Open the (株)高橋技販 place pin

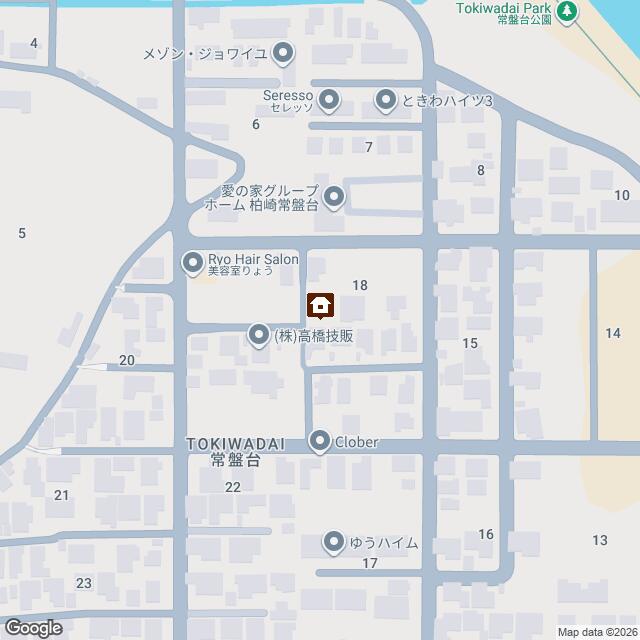[259, 335]
